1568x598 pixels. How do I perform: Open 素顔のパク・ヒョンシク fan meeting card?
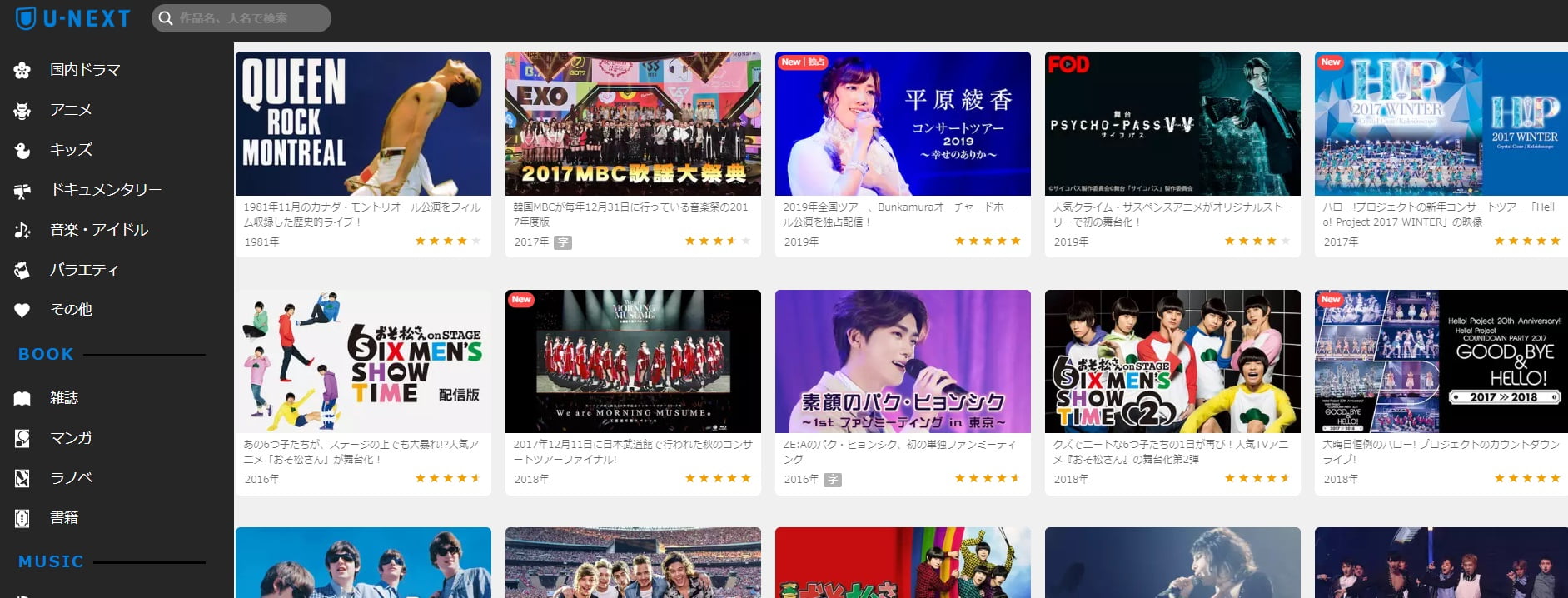click(x=903, y=361)
